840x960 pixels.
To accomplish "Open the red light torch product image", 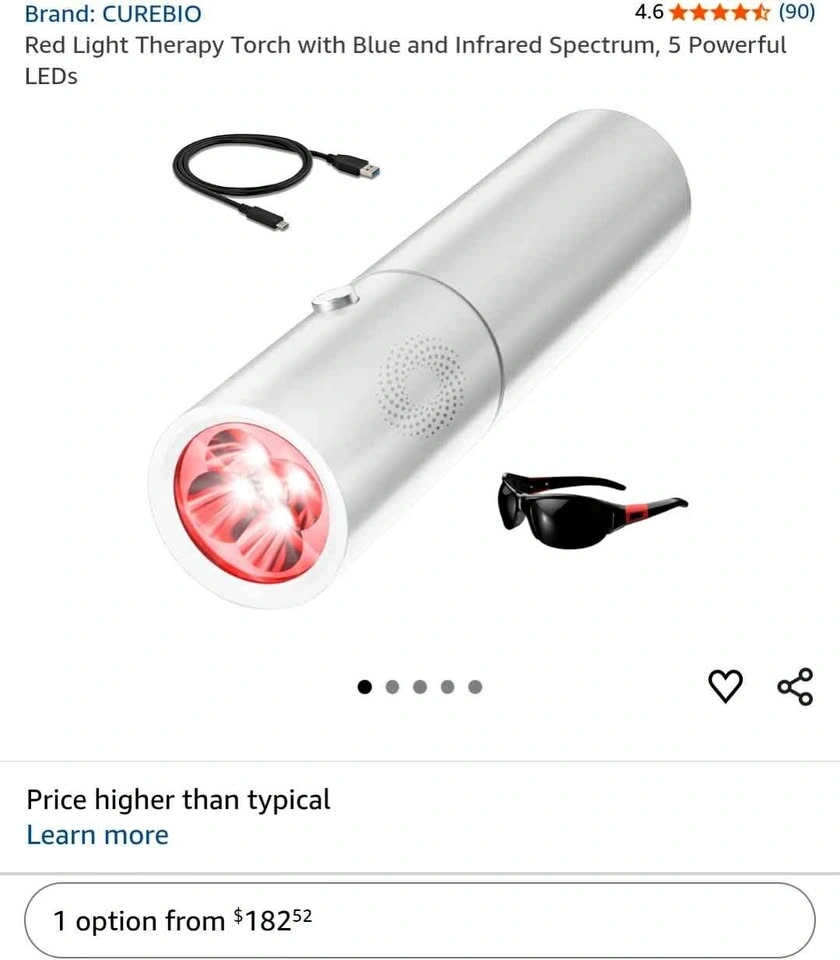I will [420, 359].
